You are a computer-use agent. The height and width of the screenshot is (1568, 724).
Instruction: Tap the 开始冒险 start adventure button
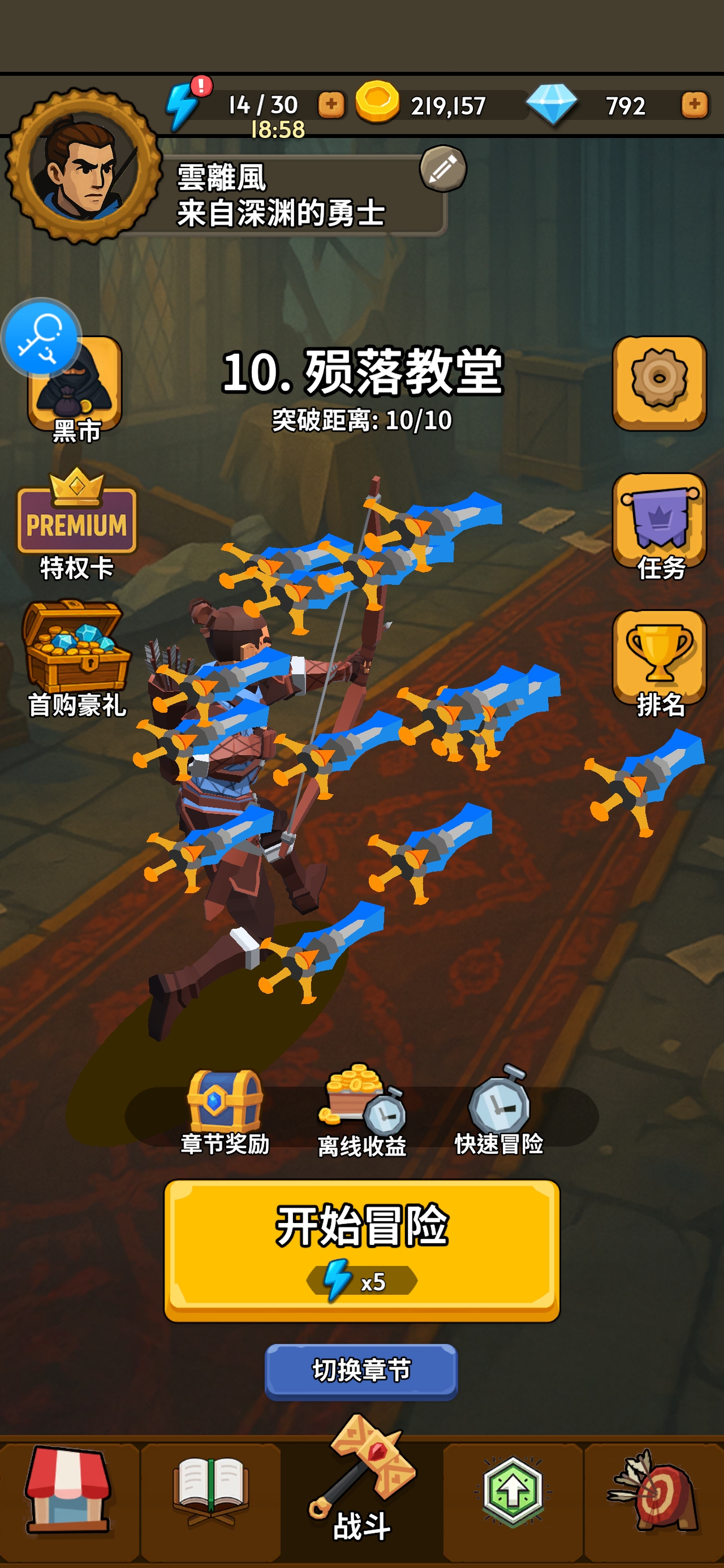[361, 1250]
